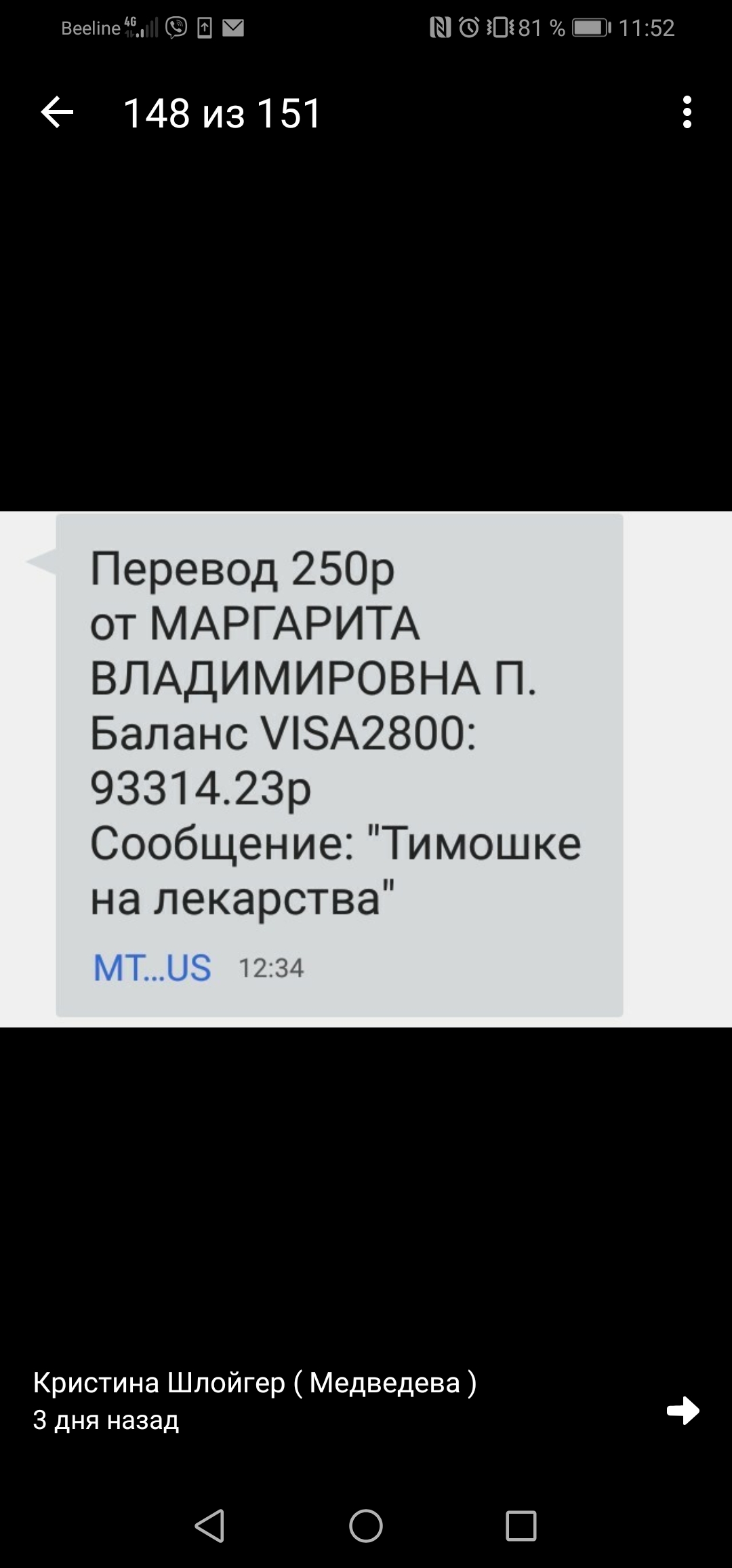Tap the SMS screenshot image
732x1568 pixels.
pyautogui.click(x=366, y=768)
